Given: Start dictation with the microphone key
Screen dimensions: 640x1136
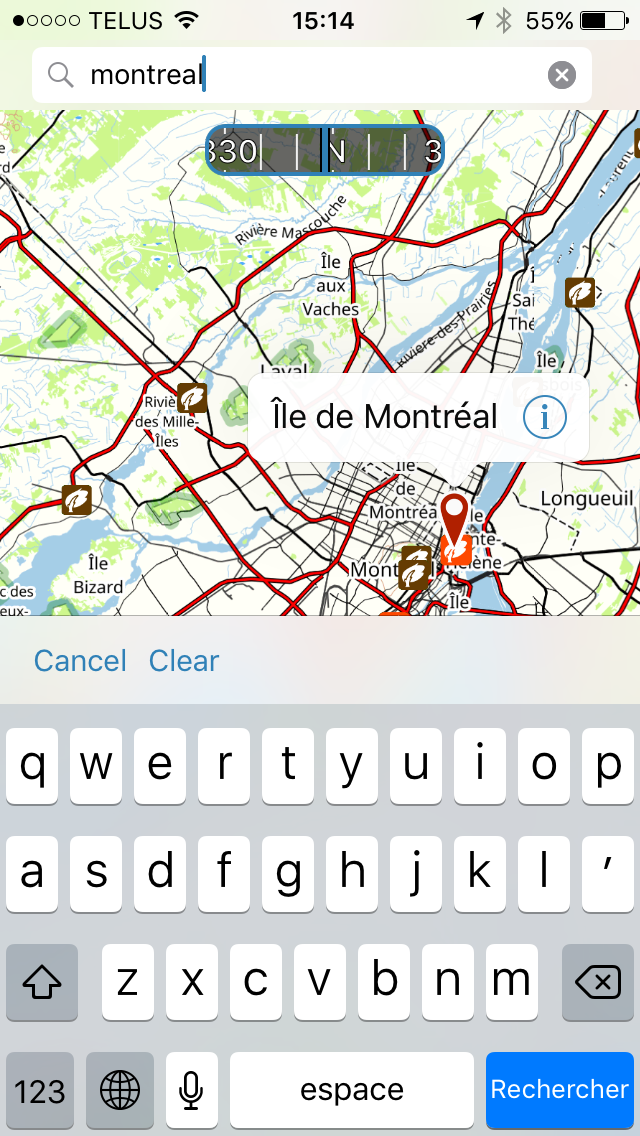Looking at the screenshot, I should point(192,1090).
